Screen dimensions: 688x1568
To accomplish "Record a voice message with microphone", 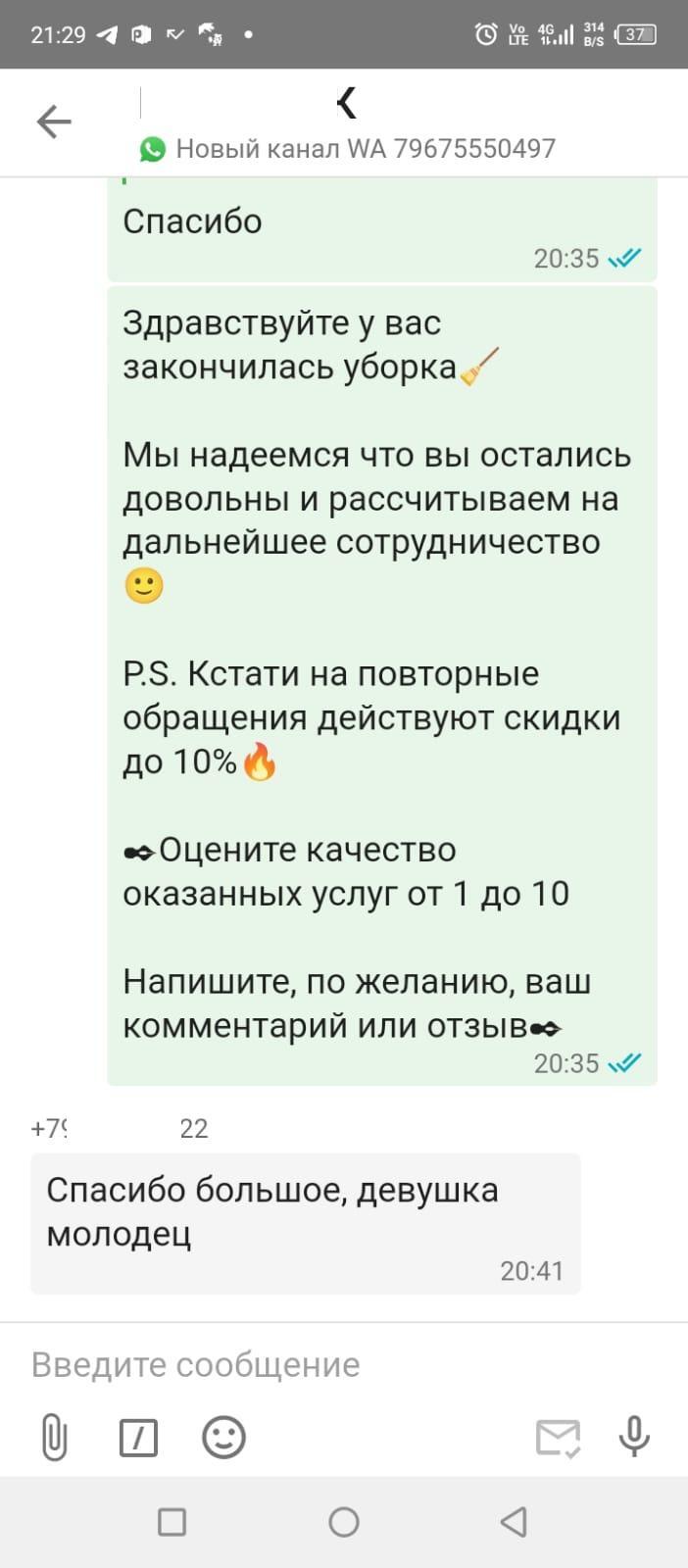I will pyautogui.click(x=635, y=1437).
